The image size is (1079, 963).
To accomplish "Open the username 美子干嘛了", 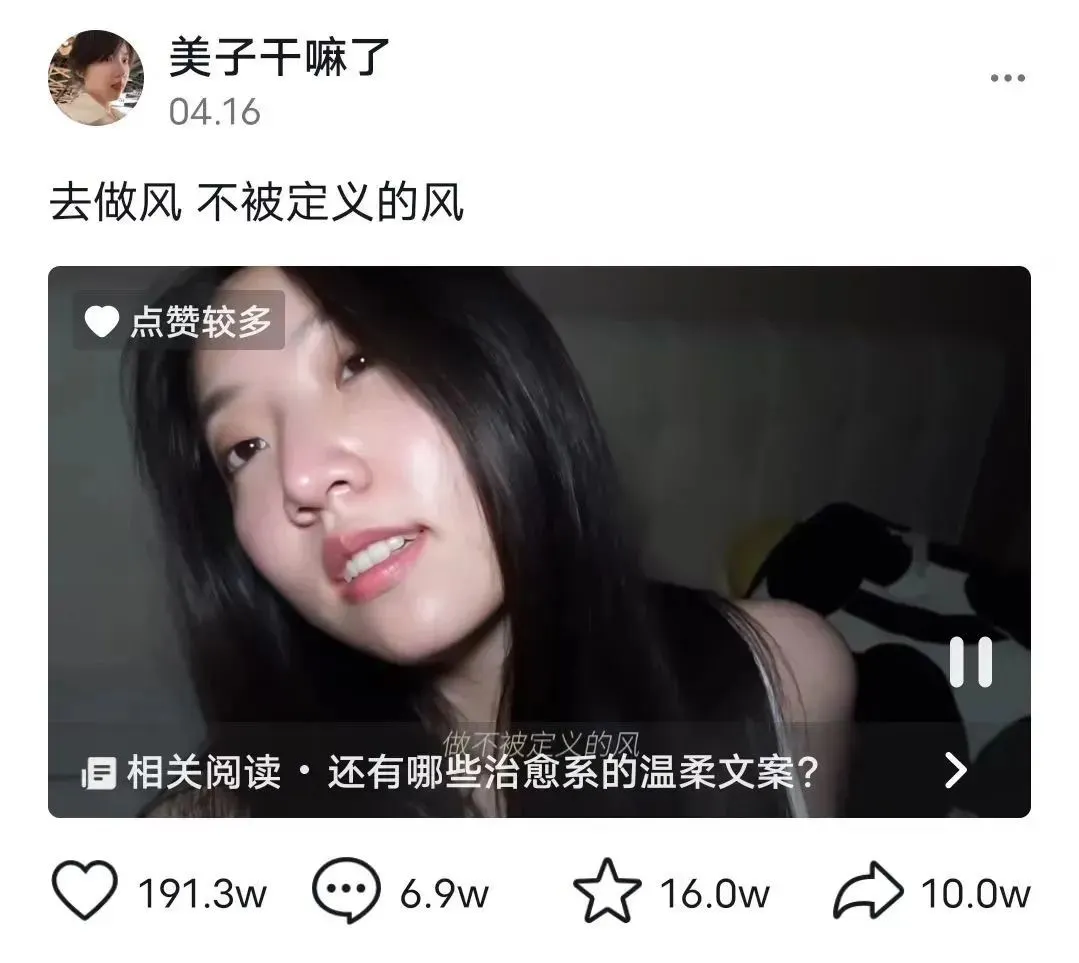I will [x=278, y=56].
